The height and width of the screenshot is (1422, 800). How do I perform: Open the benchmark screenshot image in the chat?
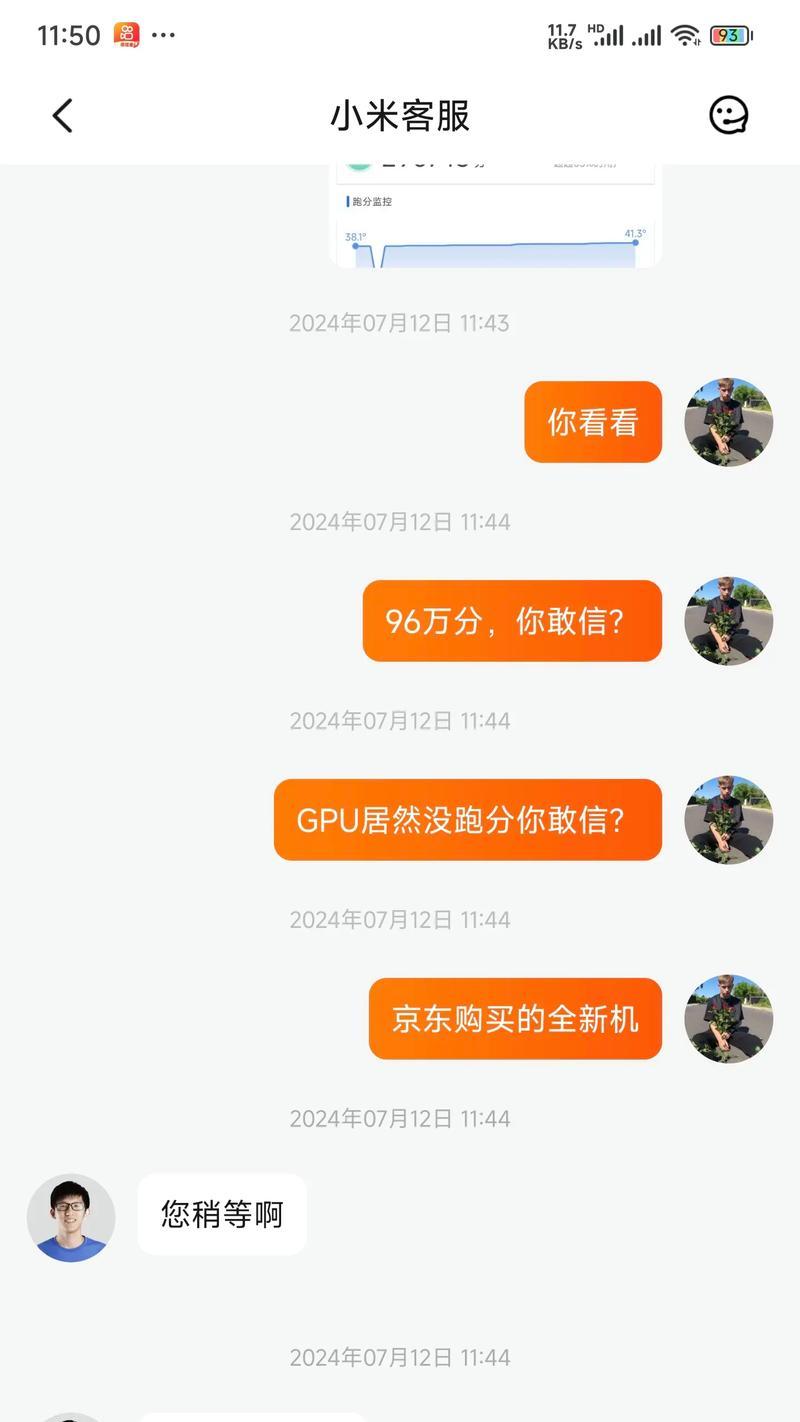(496, 220)
